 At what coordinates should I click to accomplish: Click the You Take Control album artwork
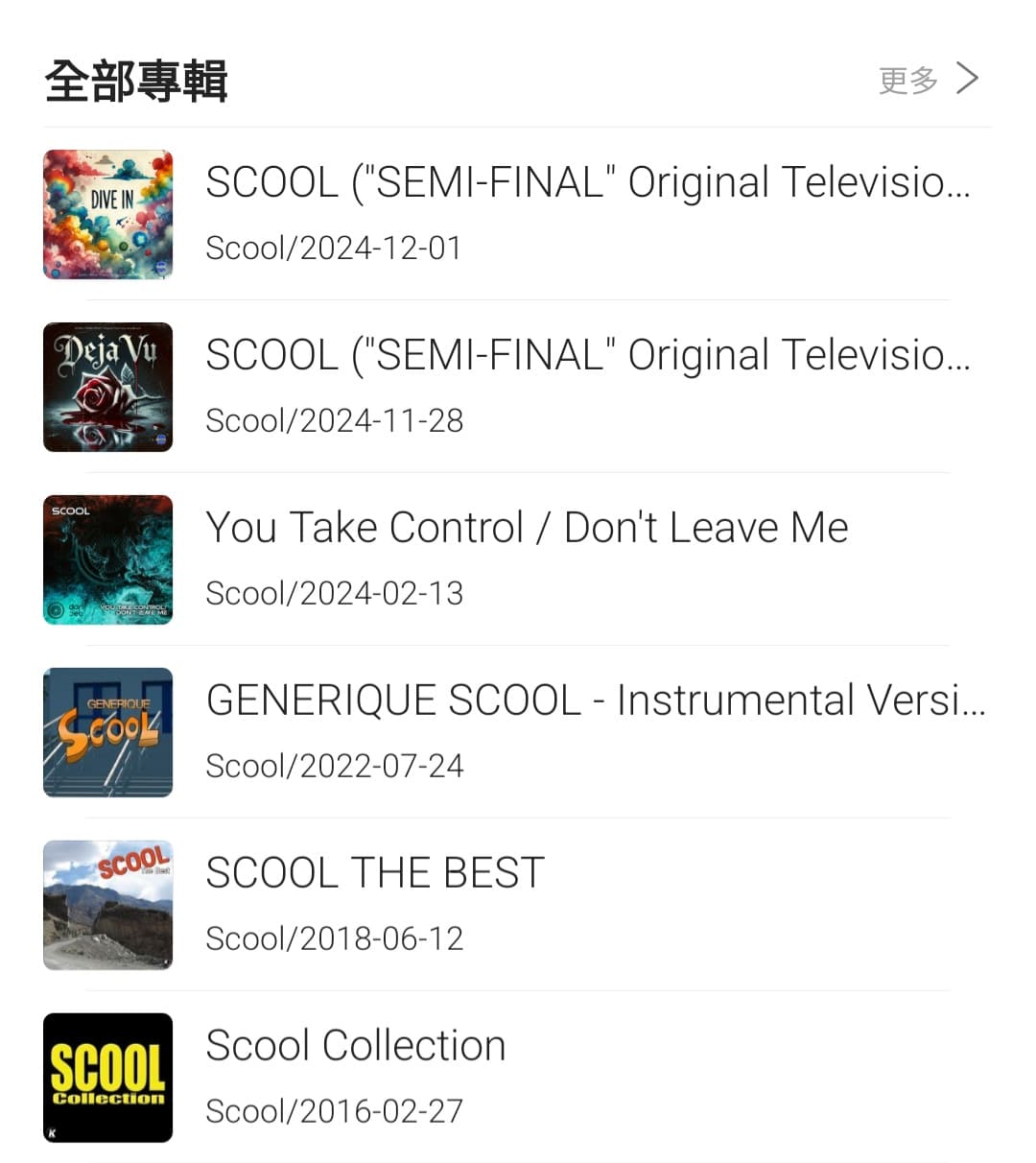[107, 560]
